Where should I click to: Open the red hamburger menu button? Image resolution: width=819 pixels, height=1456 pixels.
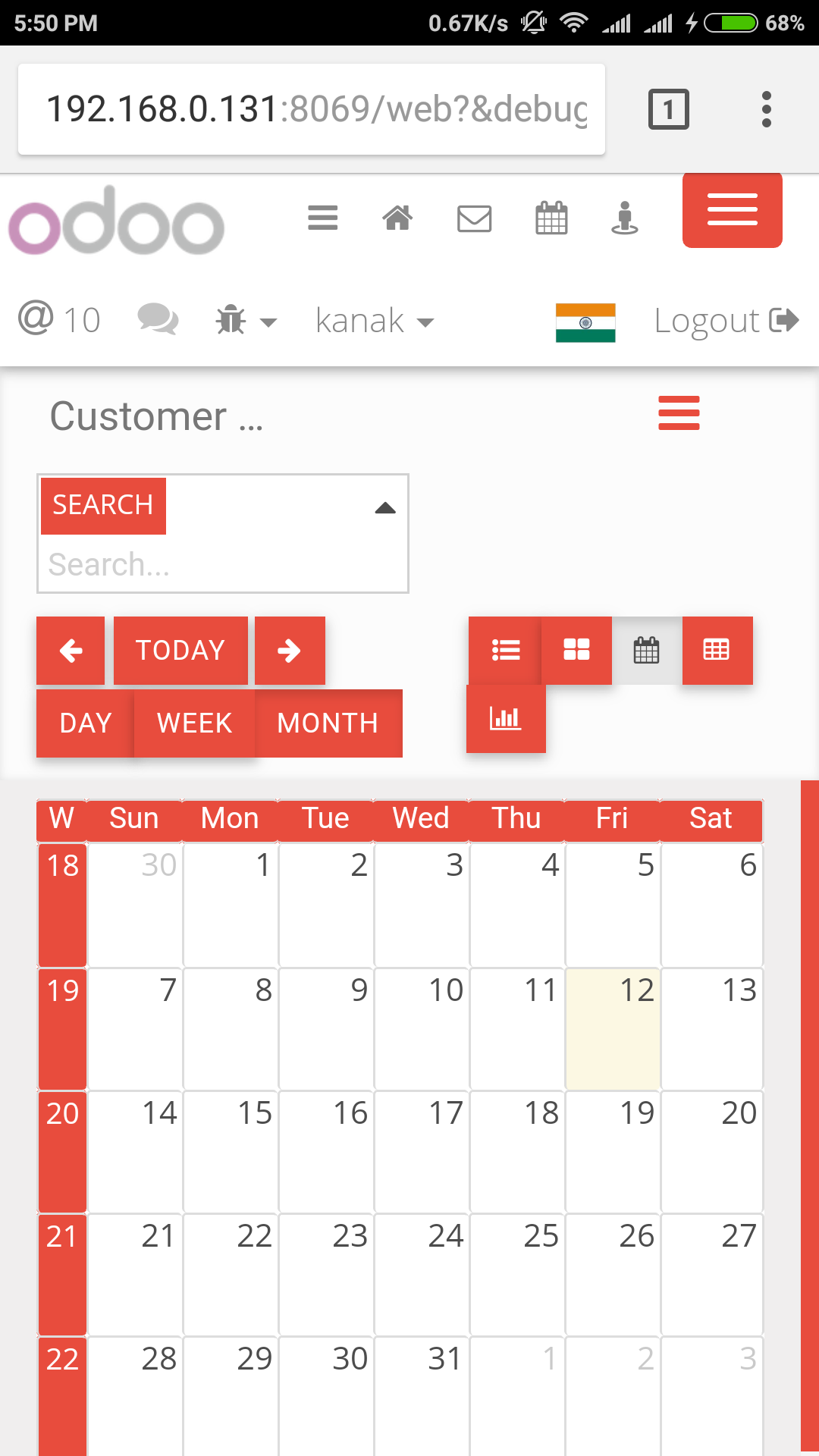coord(732,210)
